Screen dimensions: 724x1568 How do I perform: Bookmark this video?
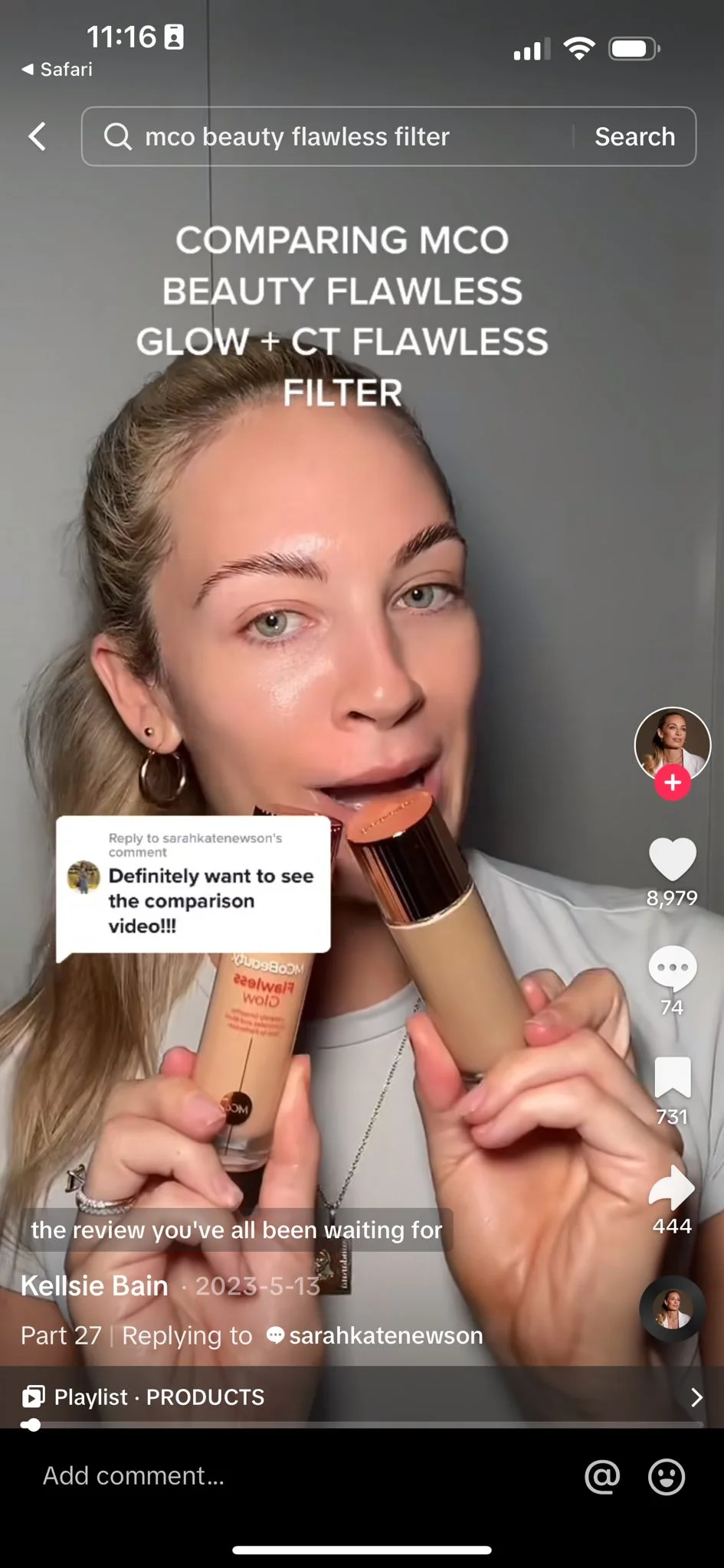coord(673,1078)
